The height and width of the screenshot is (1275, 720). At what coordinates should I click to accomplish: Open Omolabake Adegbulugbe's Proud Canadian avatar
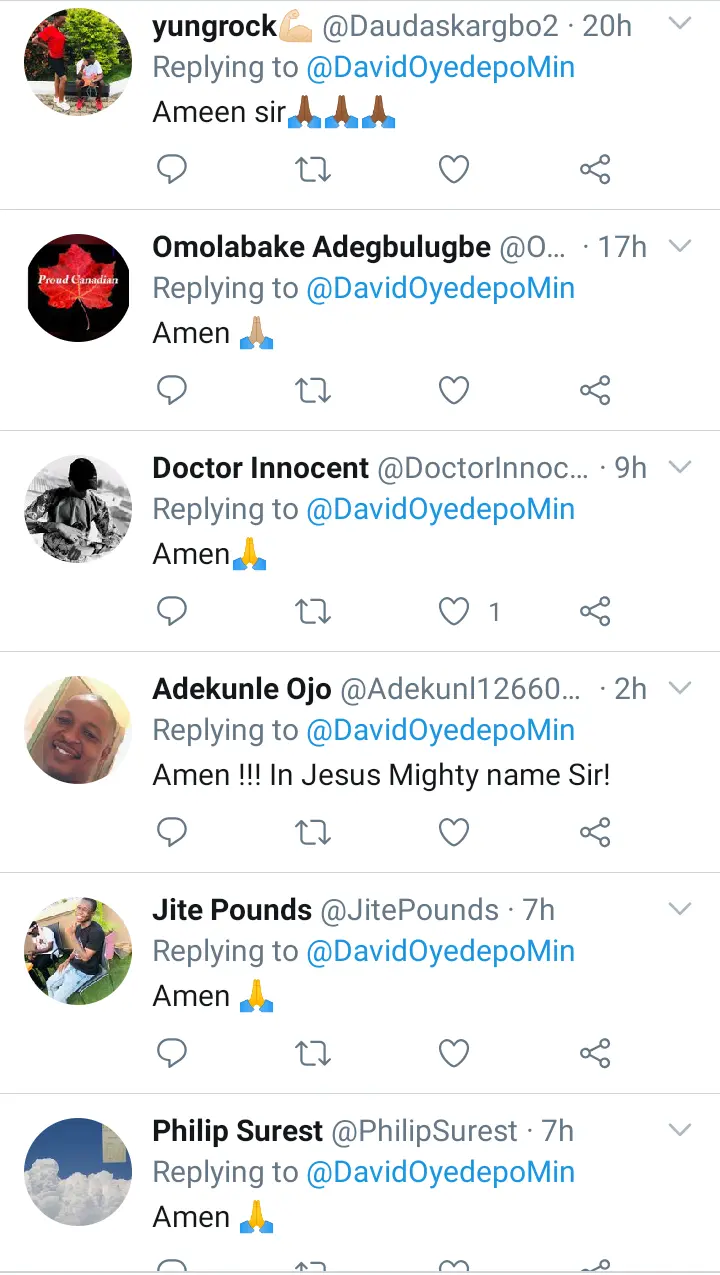[x=78, y=287]
